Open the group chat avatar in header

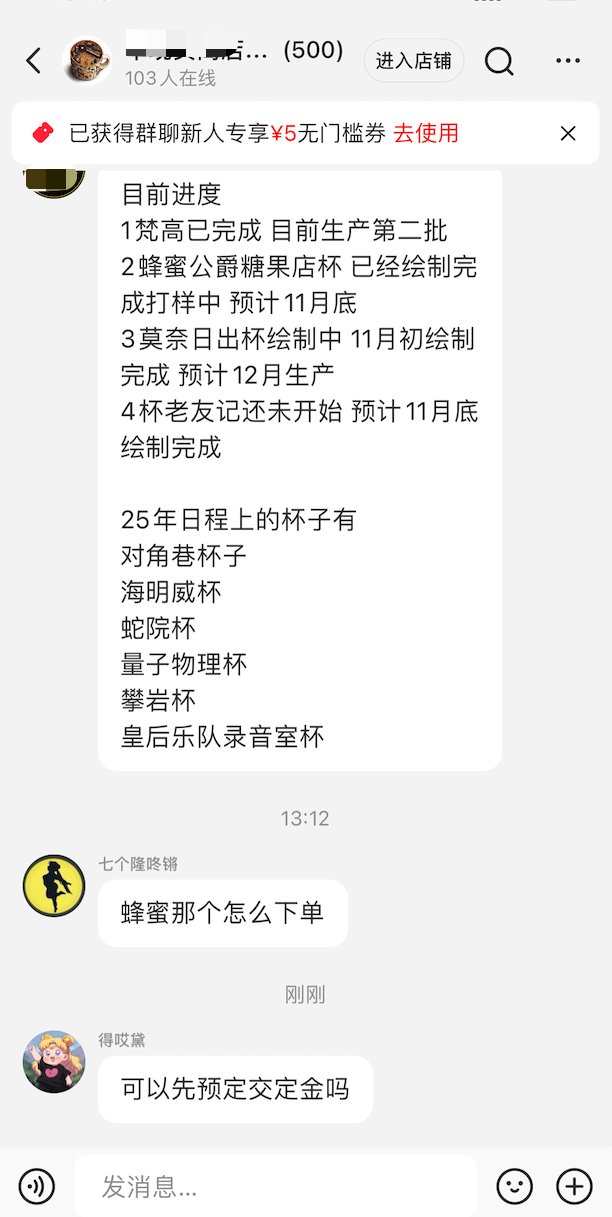pyautogui.click(x=87, y=61)
